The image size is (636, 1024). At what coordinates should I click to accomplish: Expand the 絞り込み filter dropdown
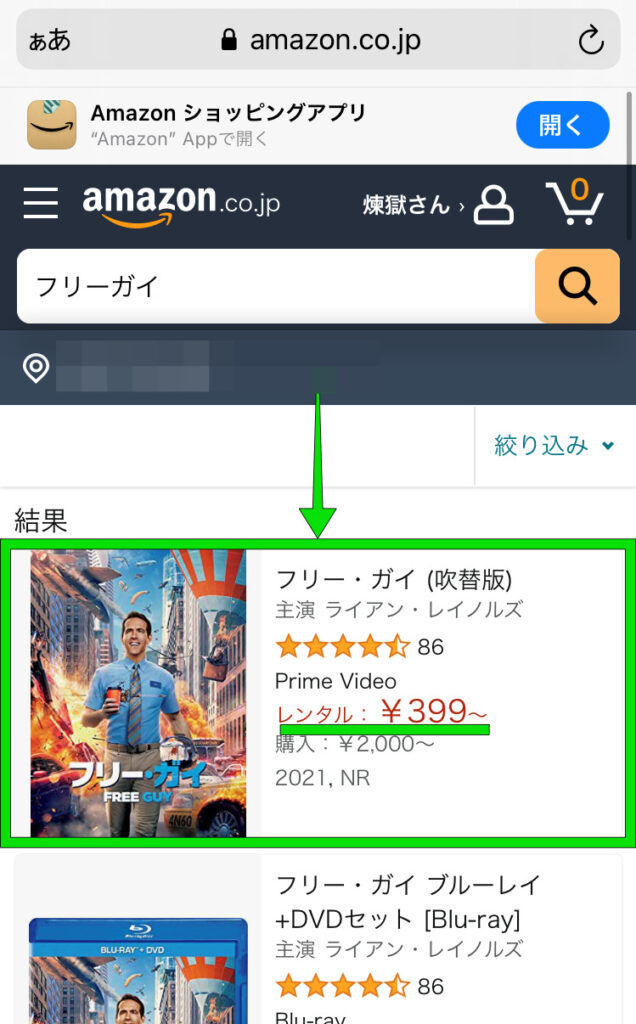pos(554,445)
